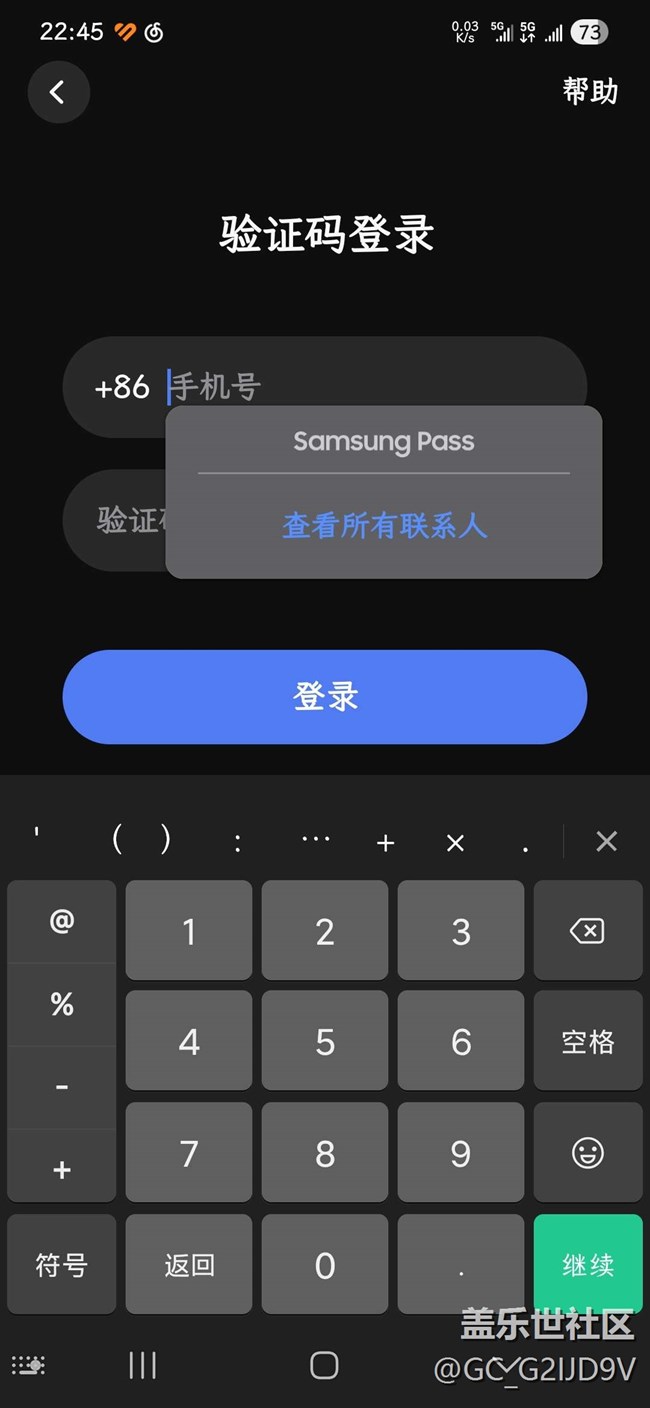Switch to the 符号 symbols keyboard
The height and width of the screenshot is (1408, 650).
(62, 1265)
